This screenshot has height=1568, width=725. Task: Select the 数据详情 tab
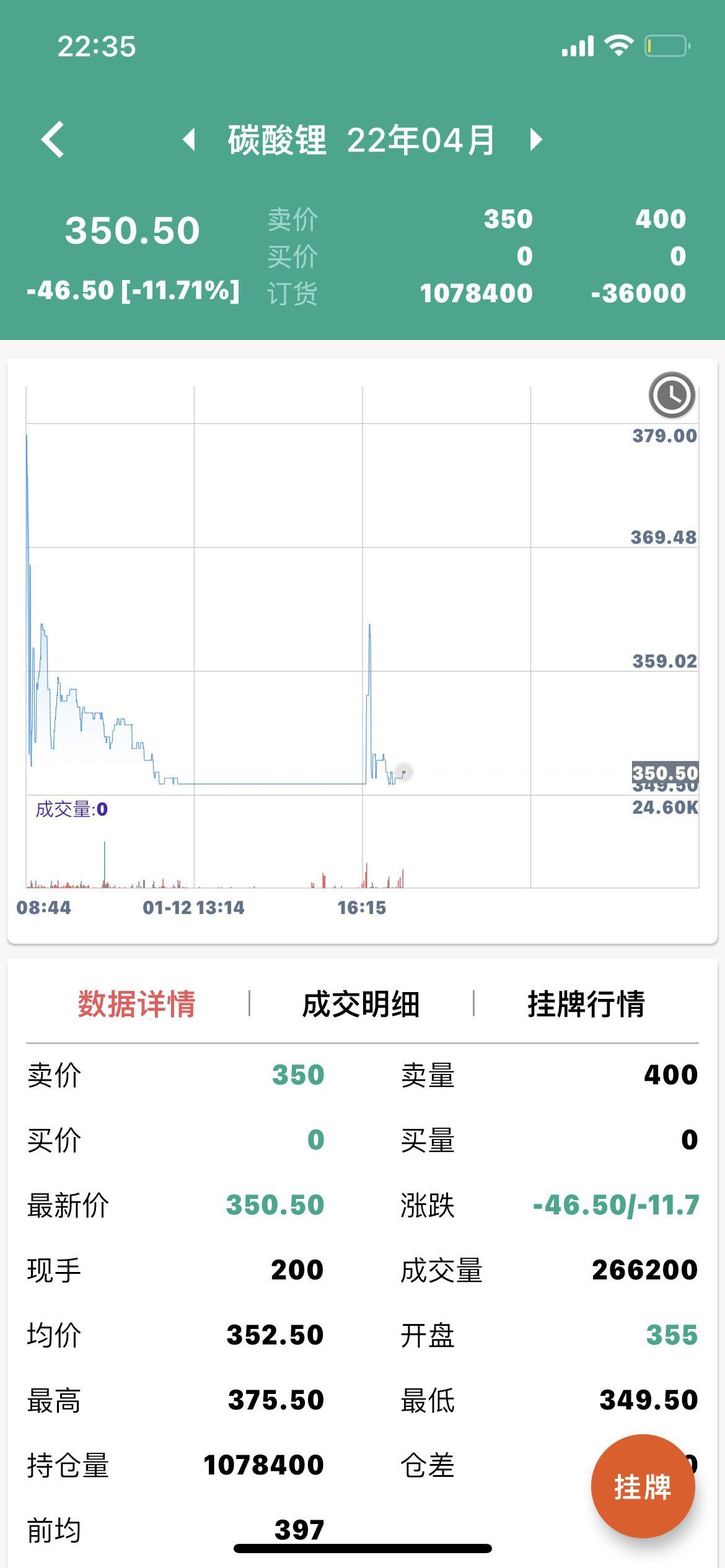[x=136, y=1004]
